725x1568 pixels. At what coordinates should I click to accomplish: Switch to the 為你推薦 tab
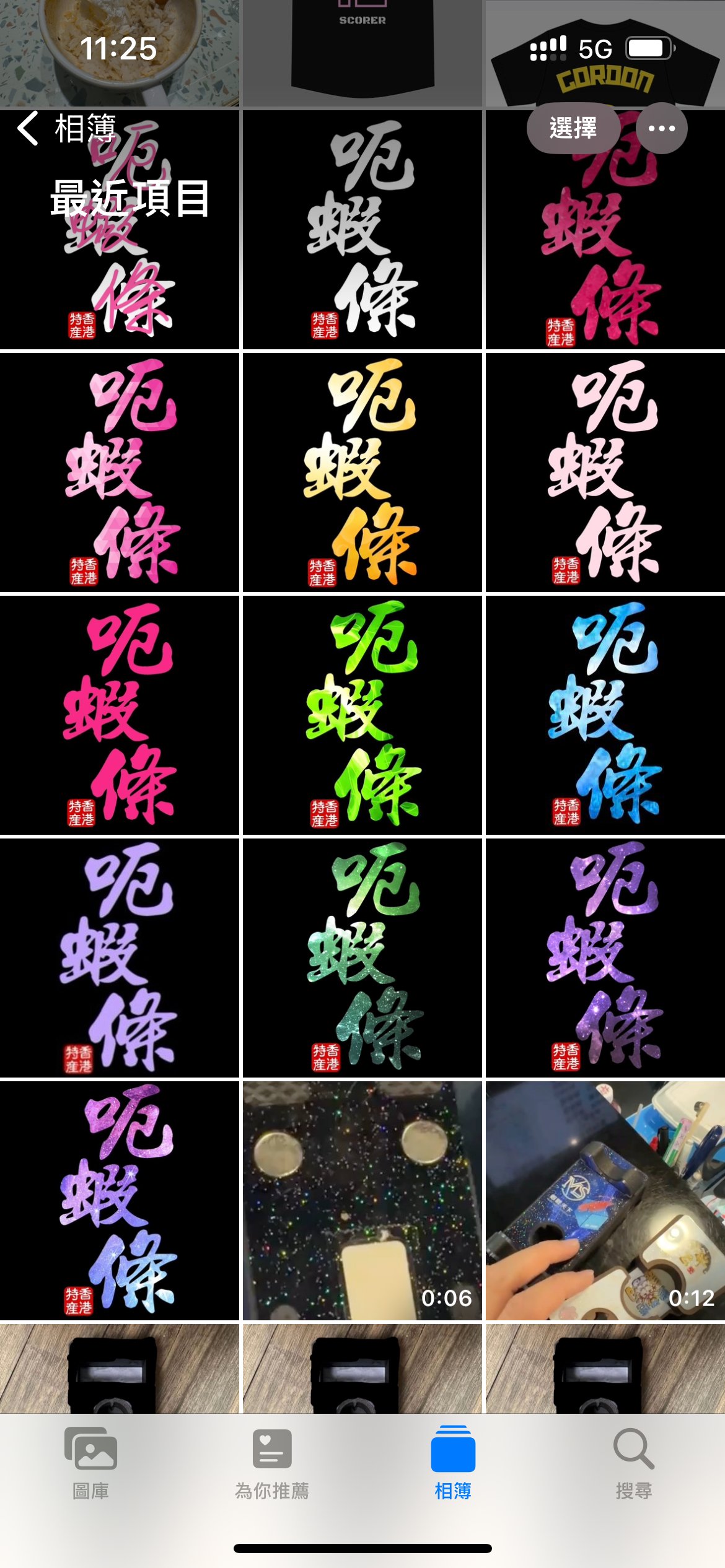pyautogui.click(x=271, y=1463)
